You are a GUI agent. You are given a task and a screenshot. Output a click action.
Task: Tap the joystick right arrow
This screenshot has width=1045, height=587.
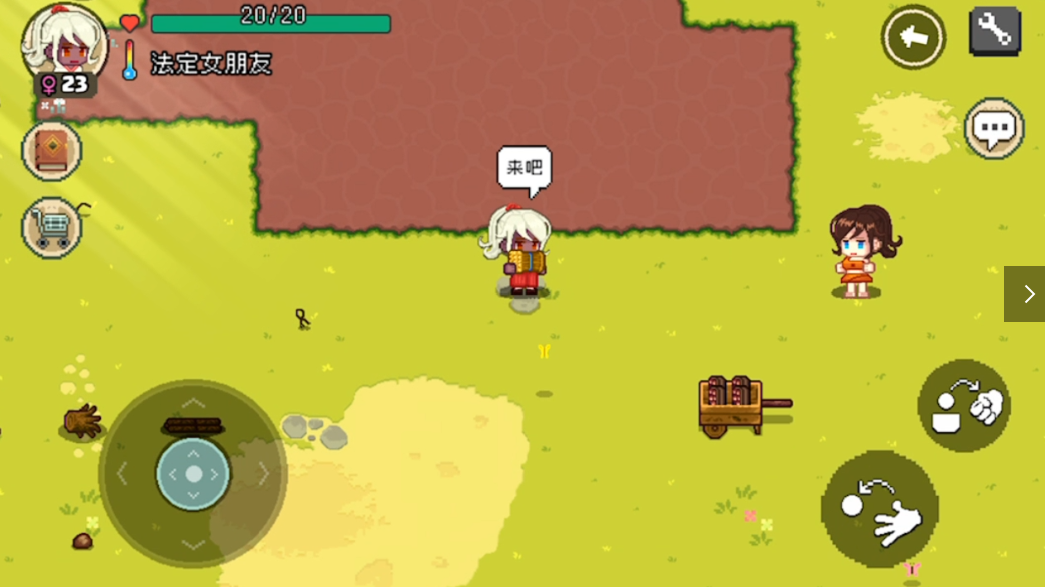click(262, 474)
